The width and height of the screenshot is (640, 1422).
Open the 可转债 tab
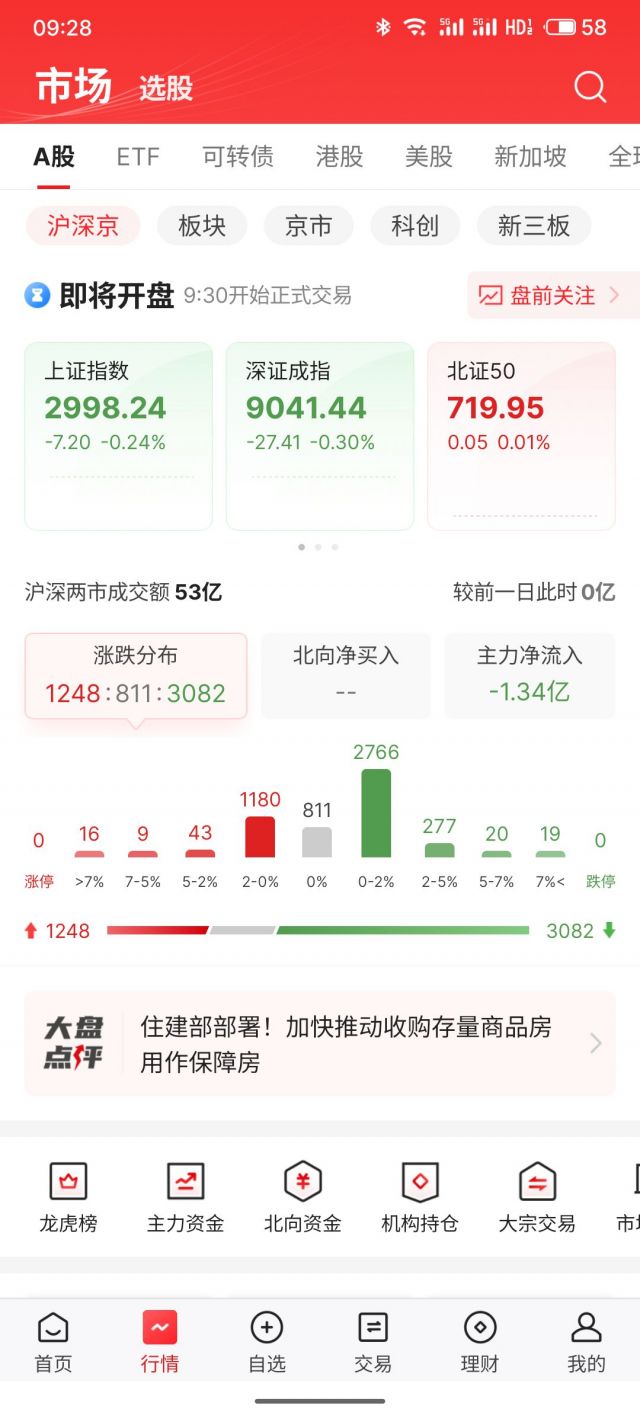238,157
